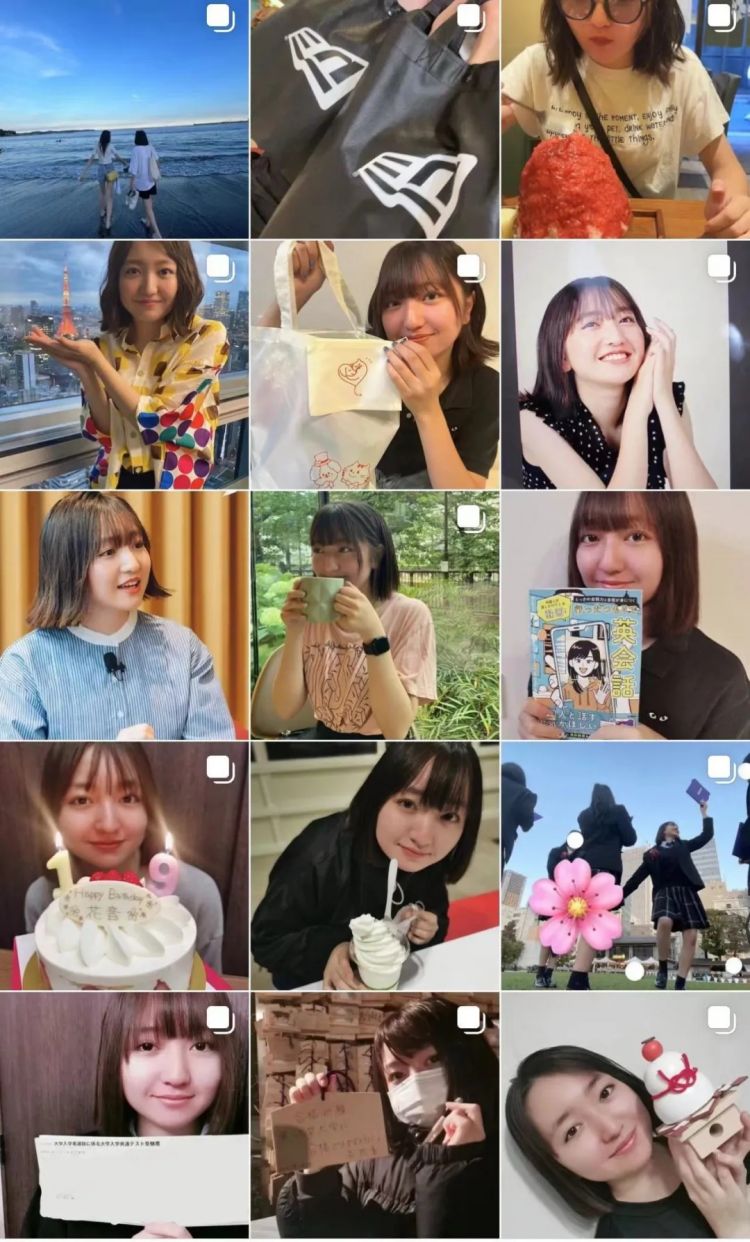Image resolution: width=750 pixels, height=1242 pixels.
Task: Open the post with hands clasped pose
Action: 626,364
